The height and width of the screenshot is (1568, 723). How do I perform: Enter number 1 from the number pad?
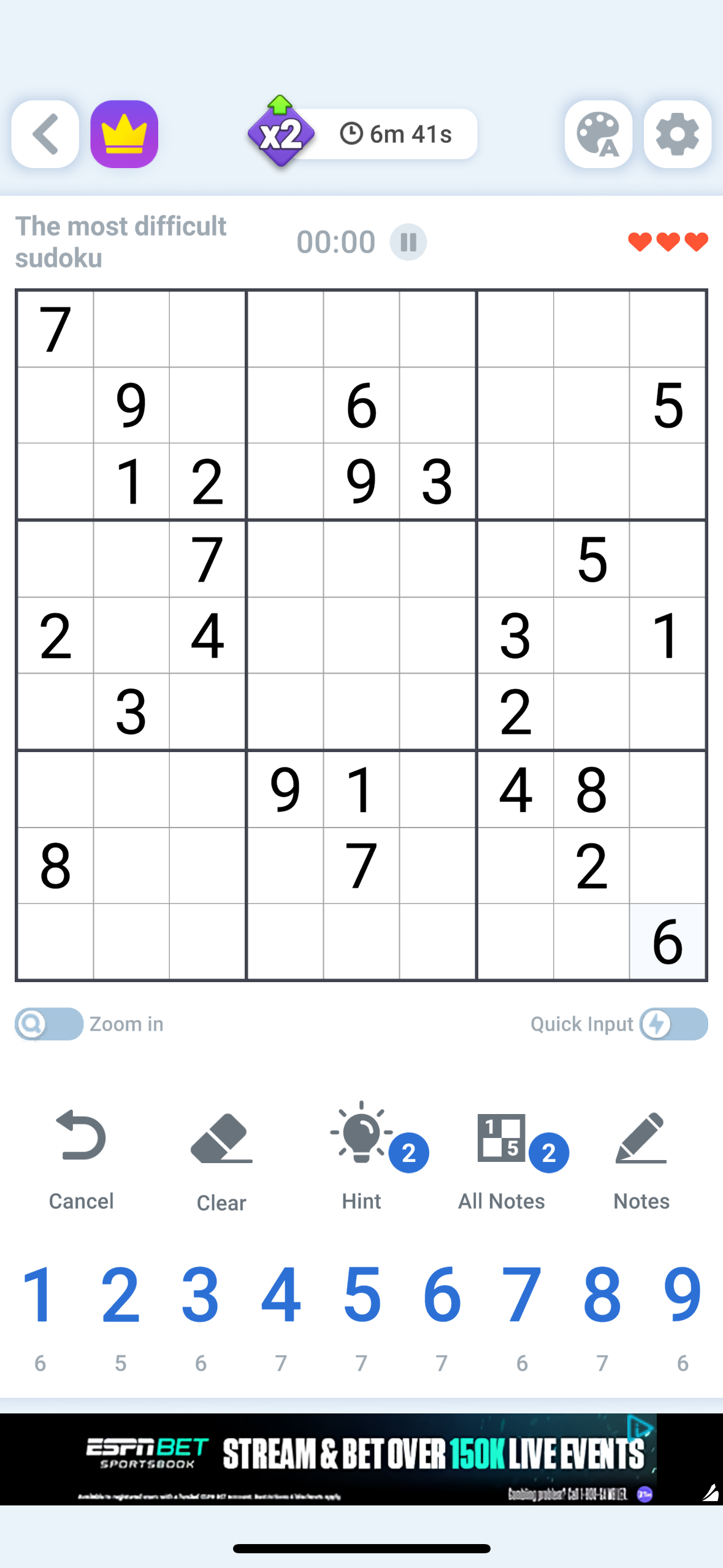click(40, 1294)
